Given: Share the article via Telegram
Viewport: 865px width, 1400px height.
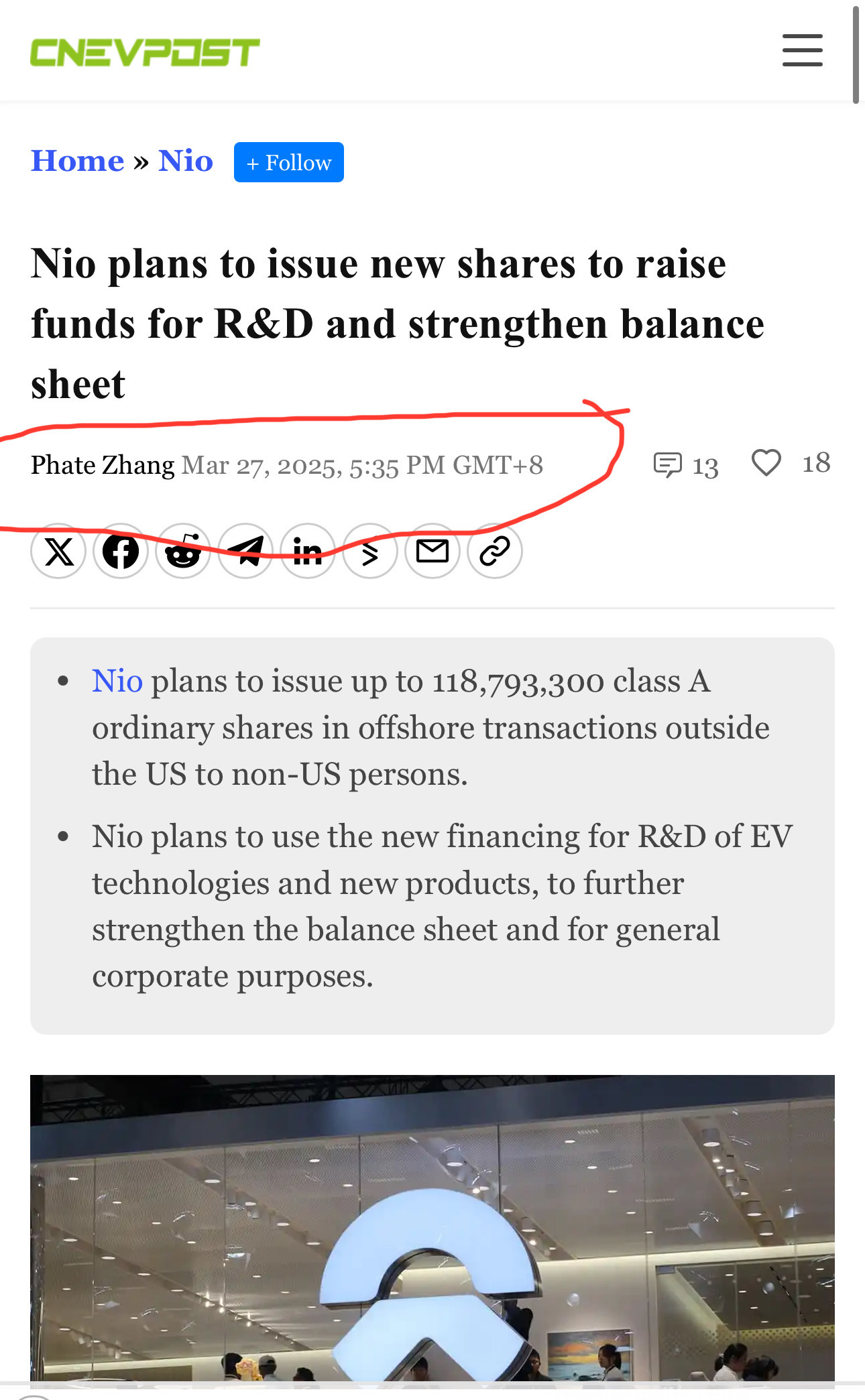Looking at the screenshot, I should [245, 552].
